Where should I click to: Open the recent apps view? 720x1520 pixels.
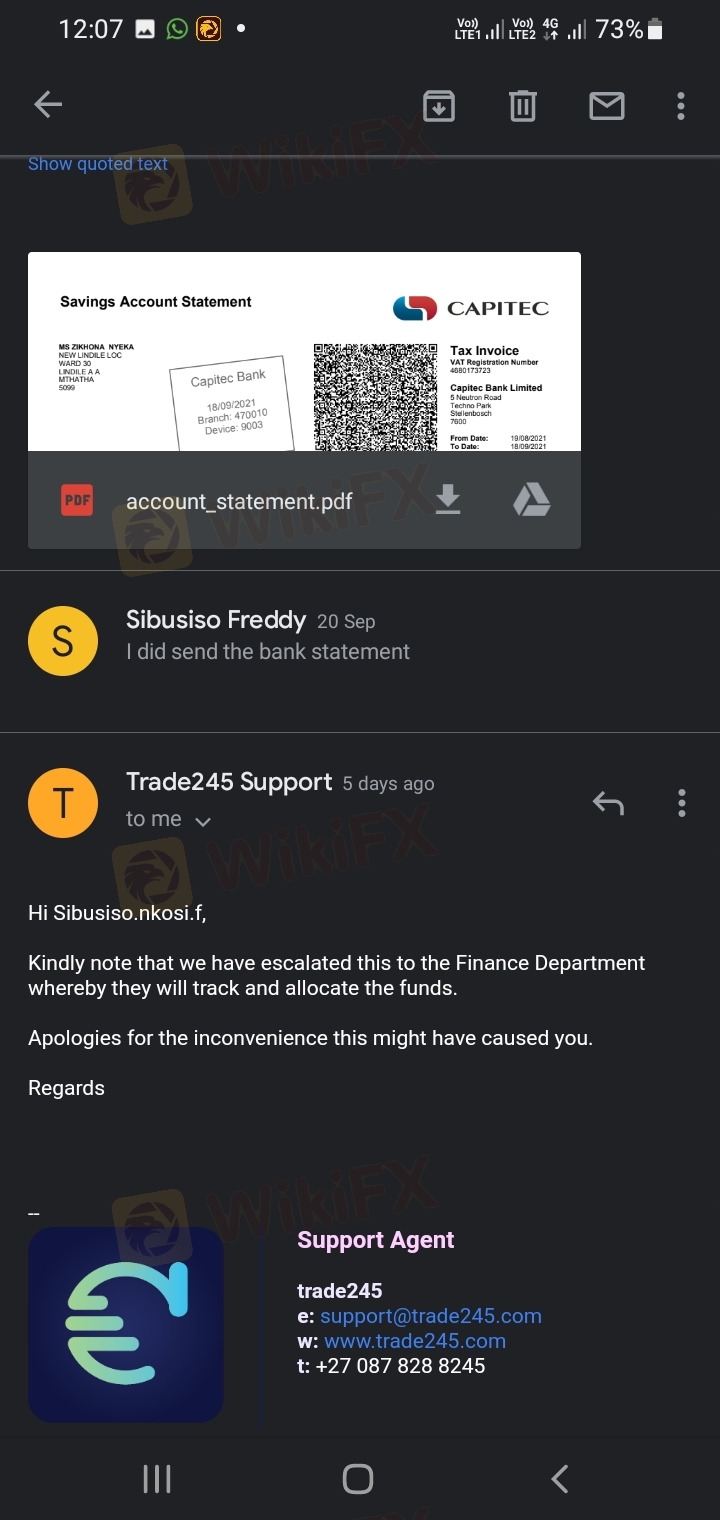(x=157, y=1478)
